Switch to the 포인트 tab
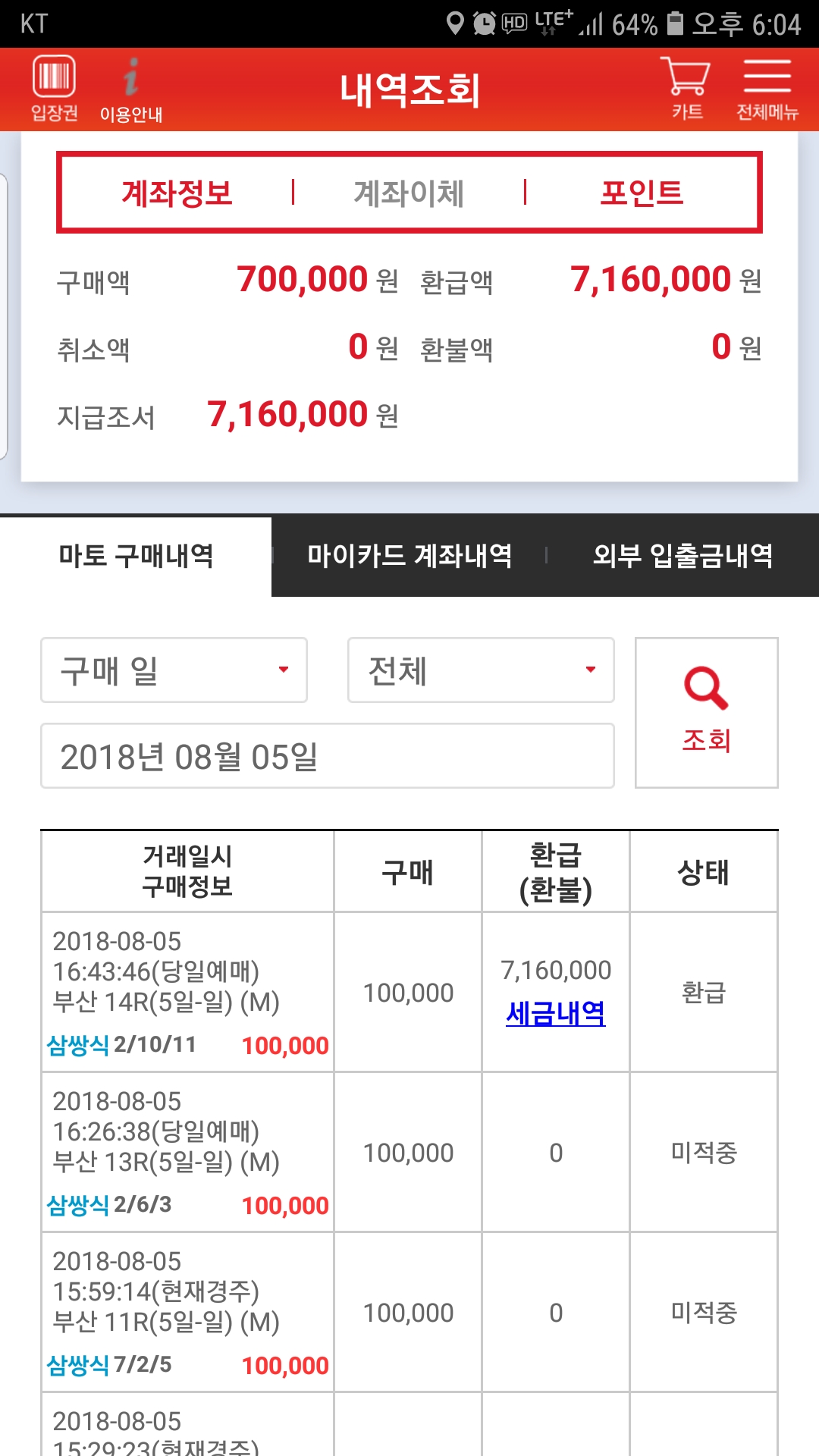819x1456 pixels. (642, 193)
